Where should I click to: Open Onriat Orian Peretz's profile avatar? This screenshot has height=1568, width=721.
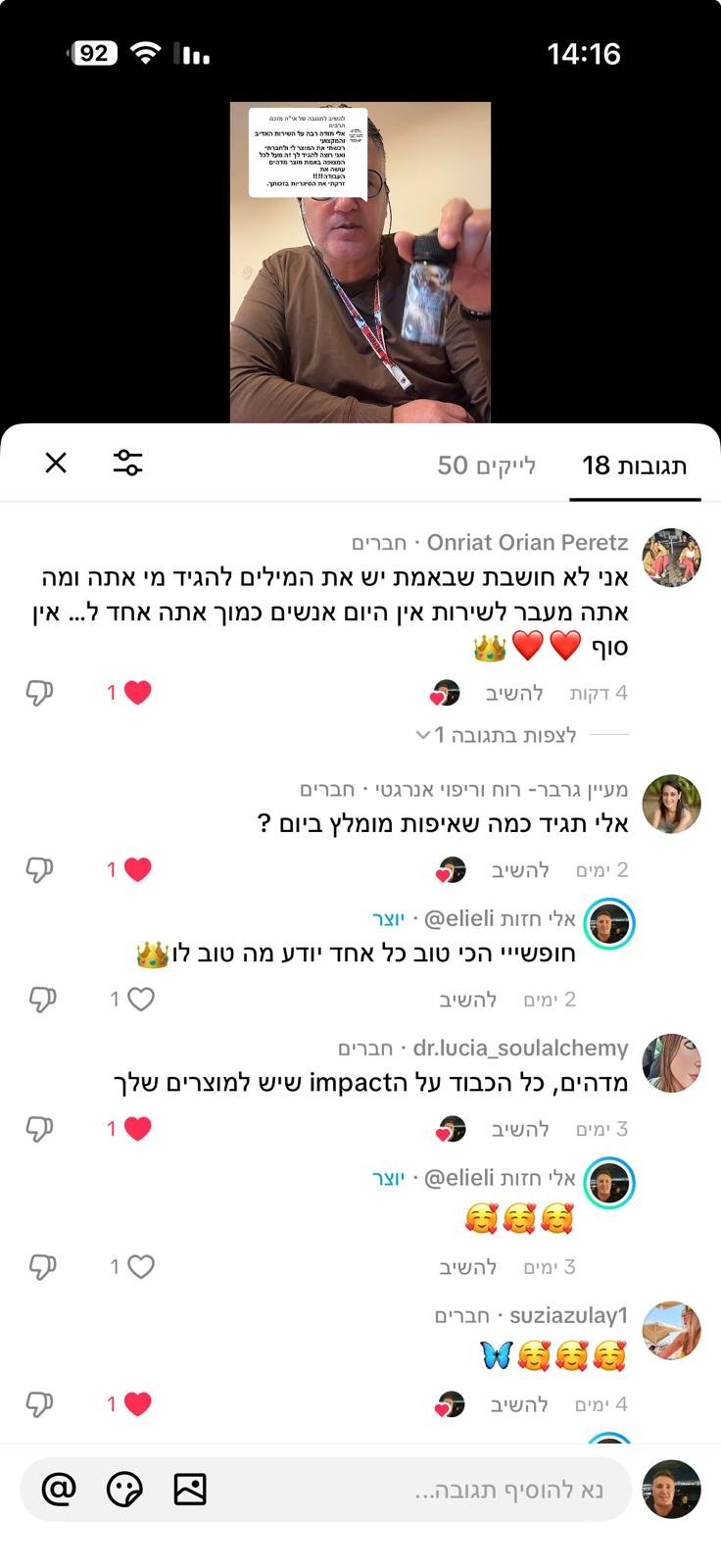point(671,558)
